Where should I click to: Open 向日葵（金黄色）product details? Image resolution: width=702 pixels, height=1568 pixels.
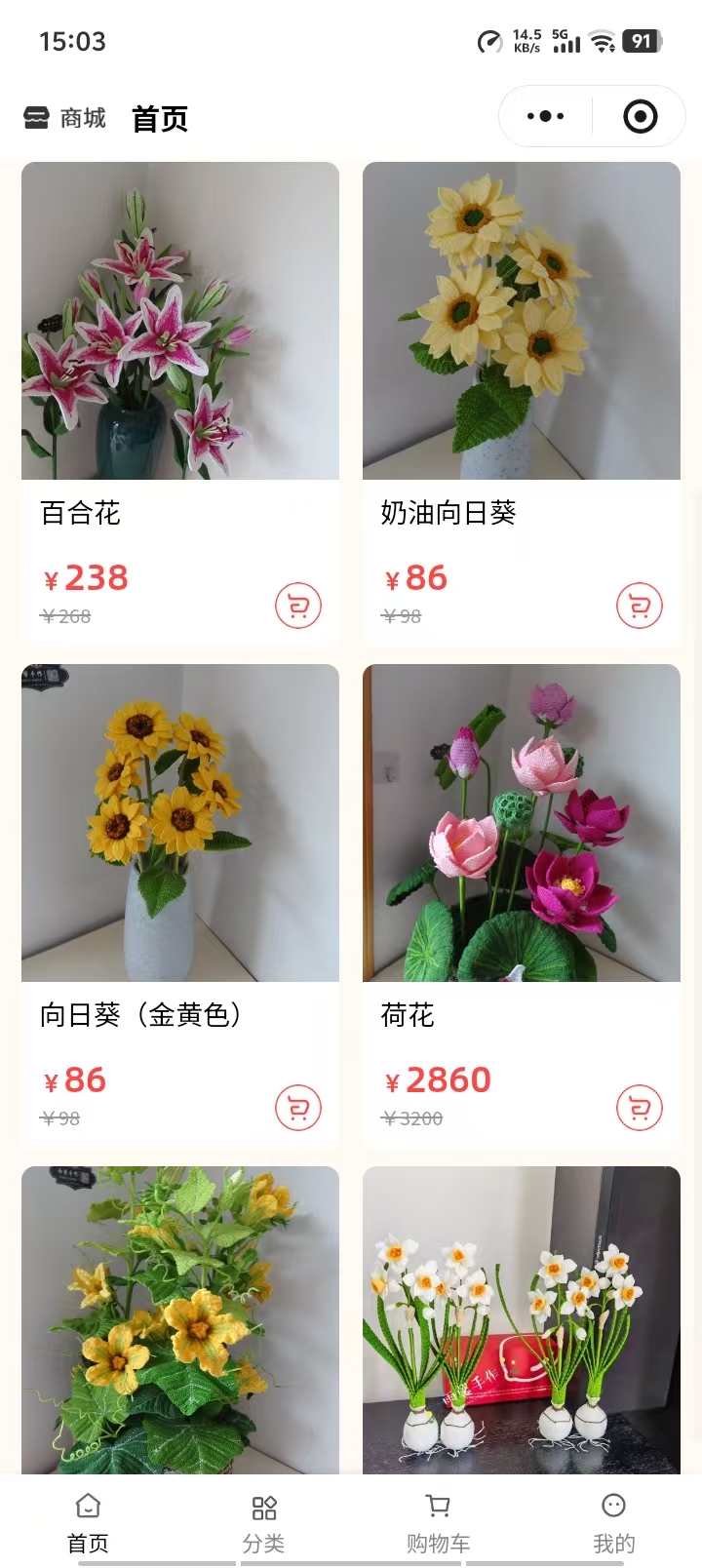coord(180,824)
